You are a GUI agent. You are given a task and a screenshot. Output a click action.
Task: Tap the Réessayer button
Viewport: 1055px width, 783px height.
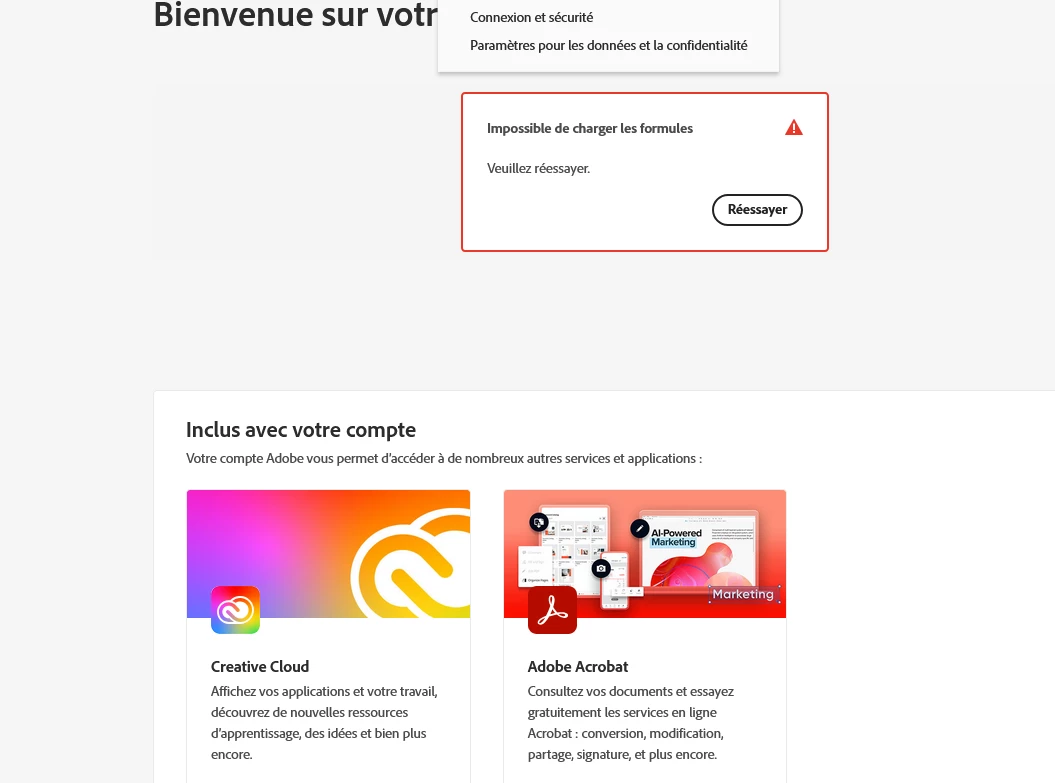pyautogui.click(x=757, y=210)
